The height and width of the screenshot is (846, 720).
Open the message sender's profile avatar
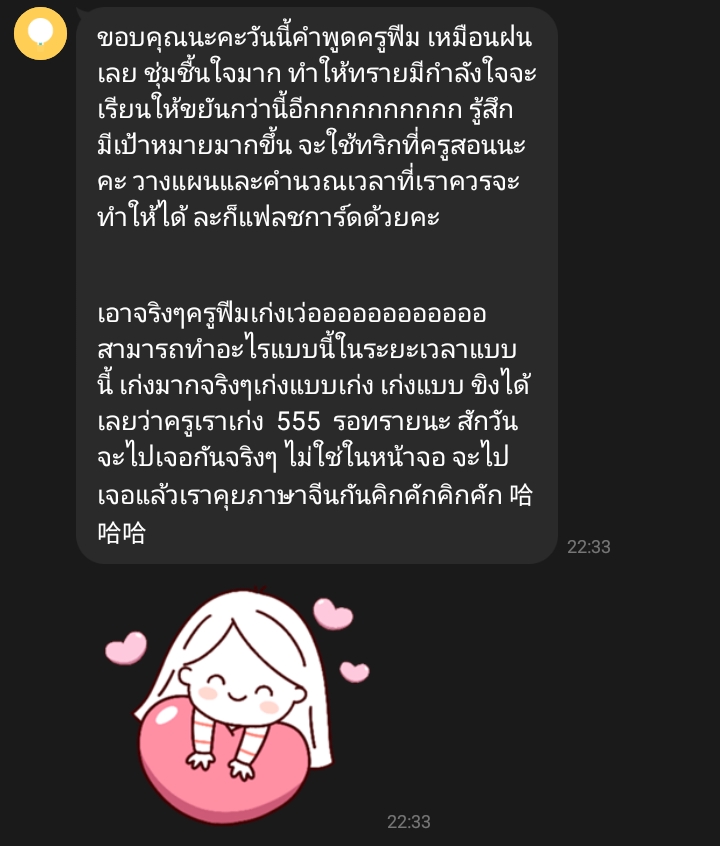coord(40,33)
